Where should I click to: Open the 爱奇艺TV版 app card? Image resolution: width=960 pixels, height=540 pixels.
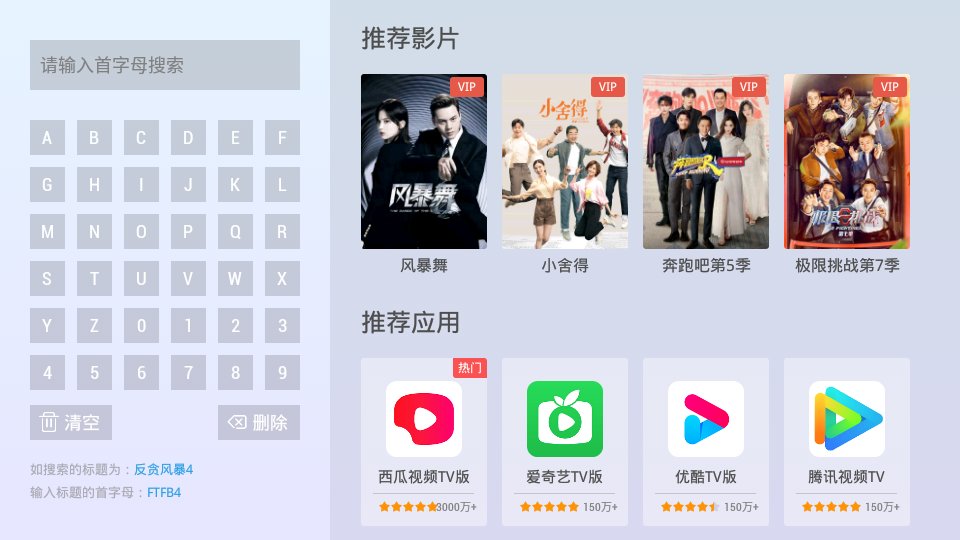(x=565, y=441)
